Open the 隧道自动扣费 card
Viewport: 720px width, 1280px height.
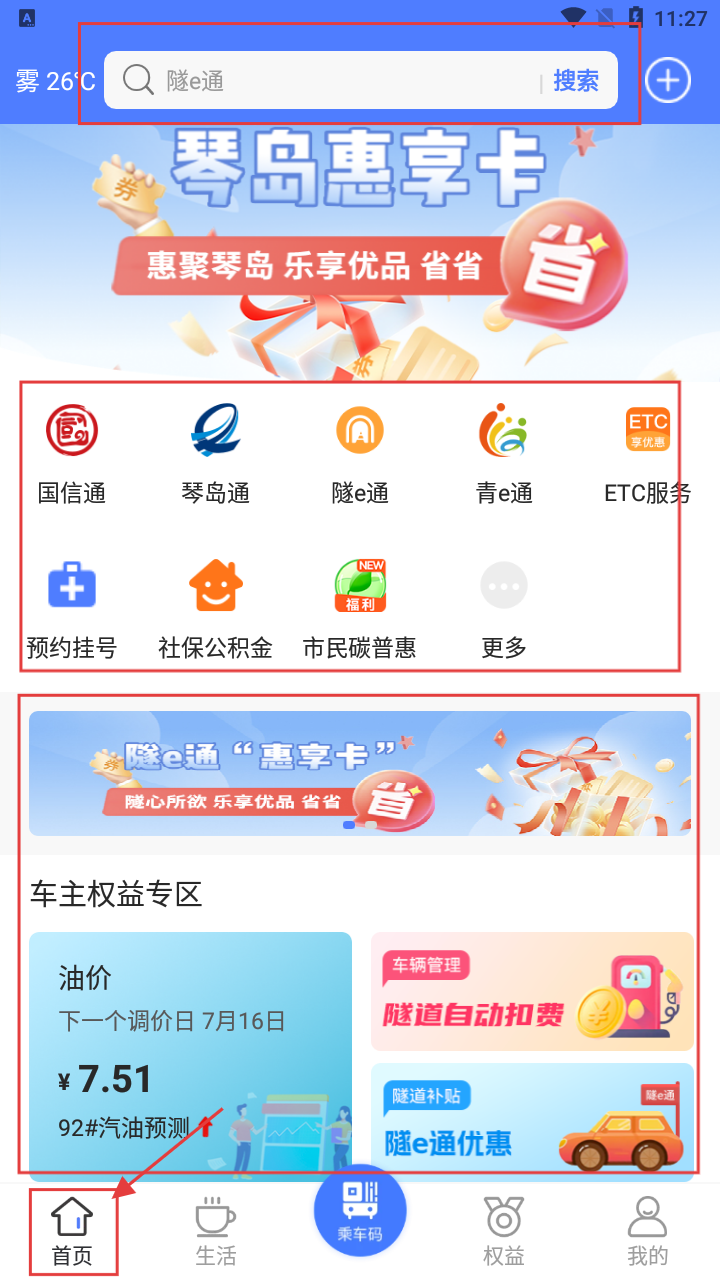pyautogui.click(x=532, y=991)
